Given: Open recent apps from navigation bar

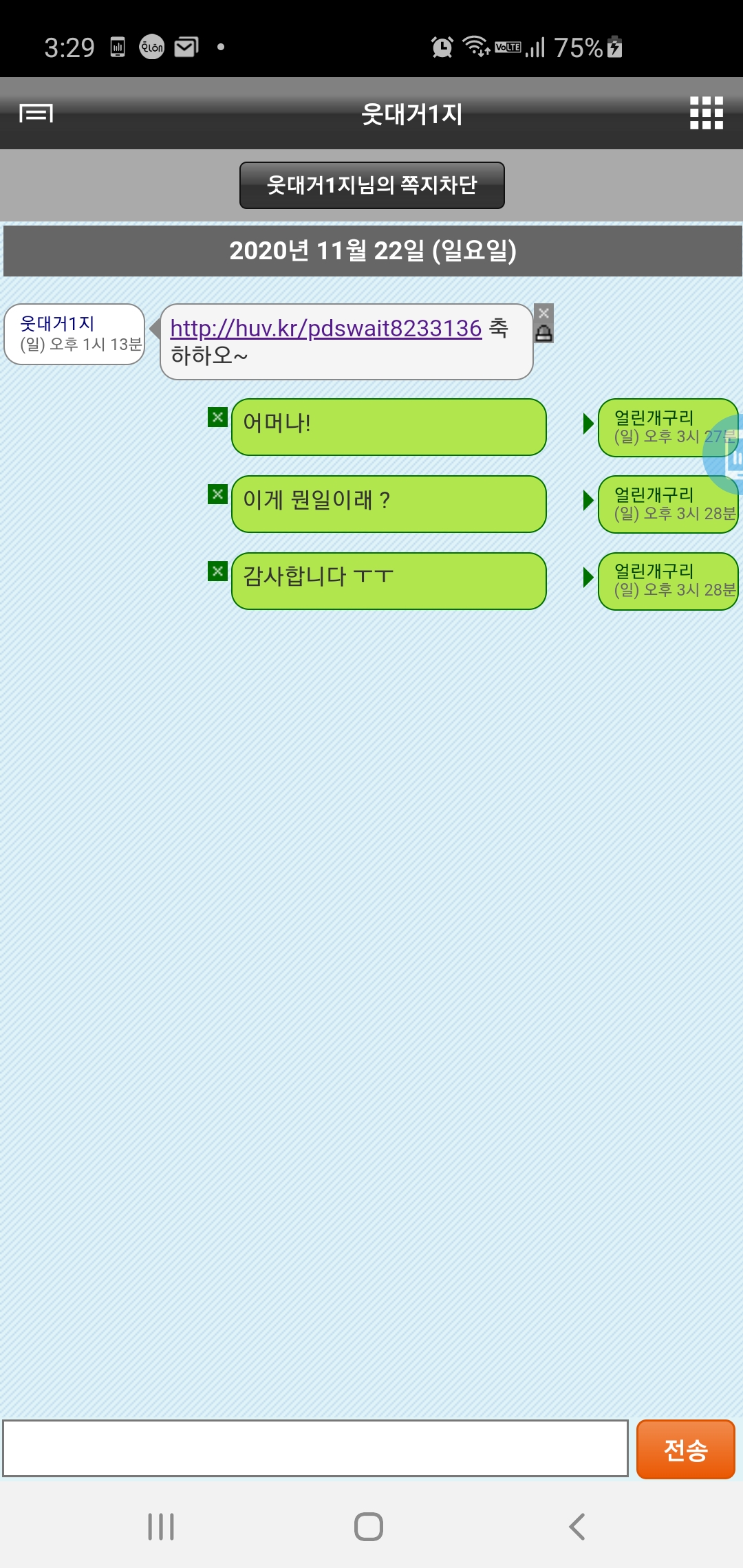Looking at the screenshot, I should (x=161, y=1527).
